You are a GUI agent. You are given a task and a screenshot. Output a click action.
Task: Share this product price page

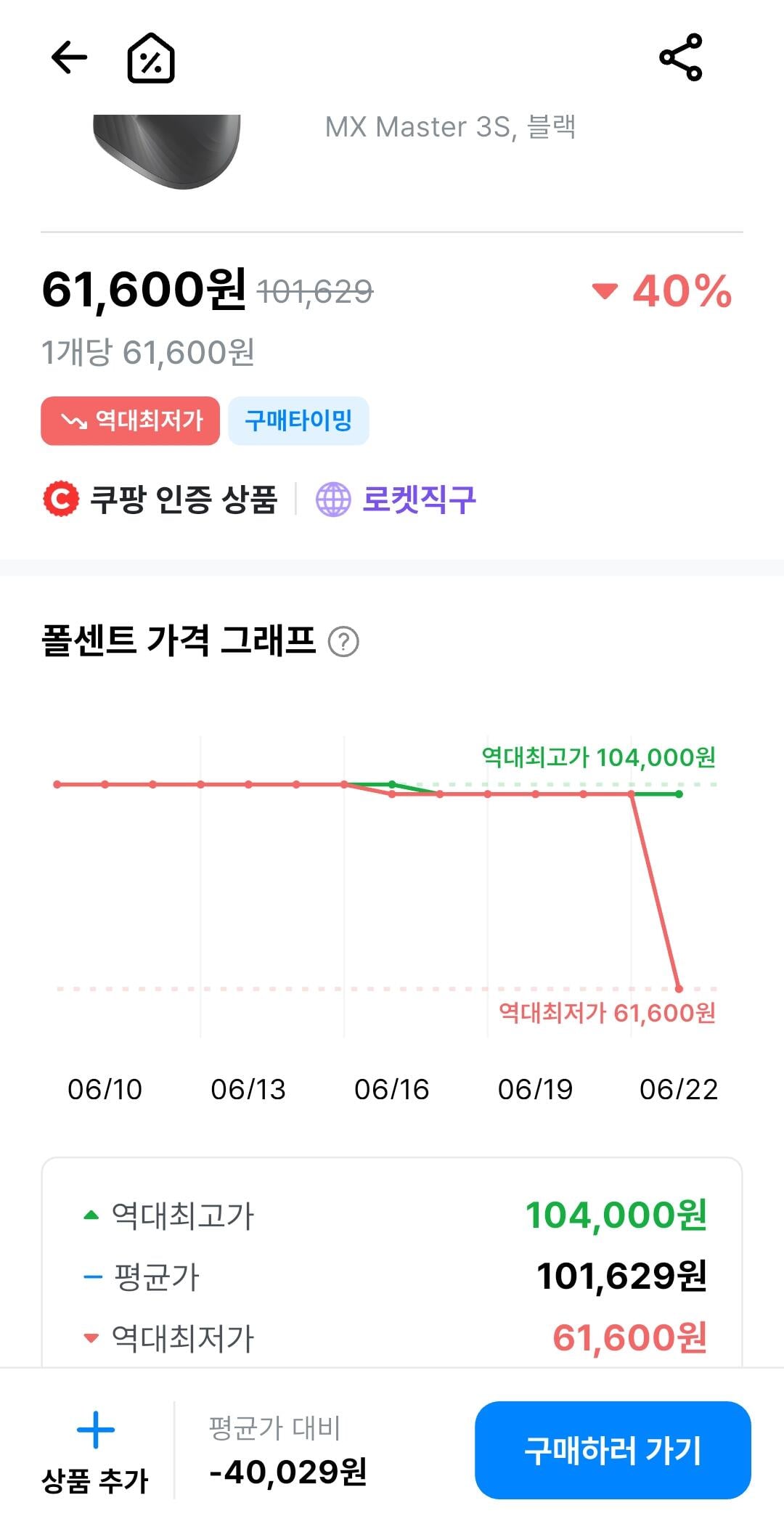pos(681,57)
